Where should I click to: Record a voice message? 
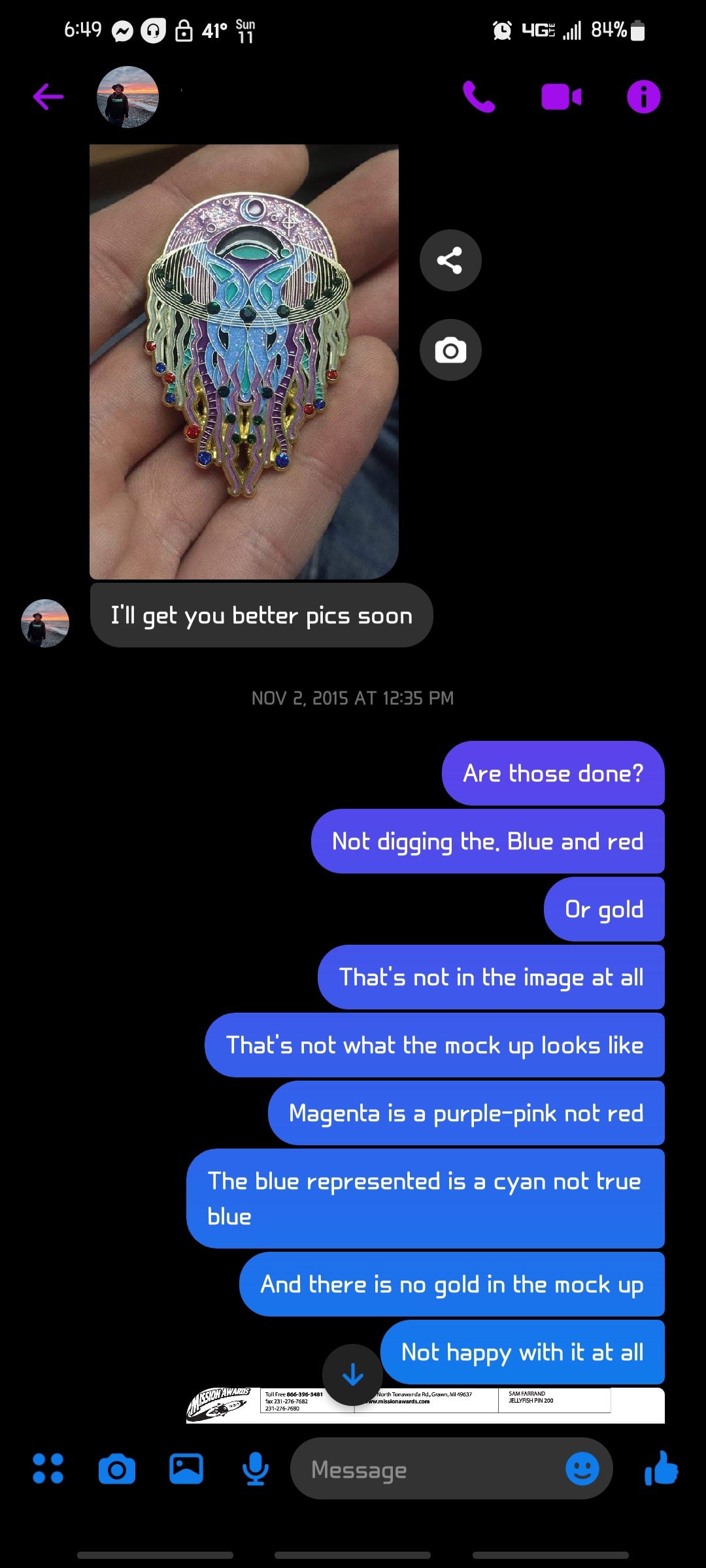[256, 1469]
